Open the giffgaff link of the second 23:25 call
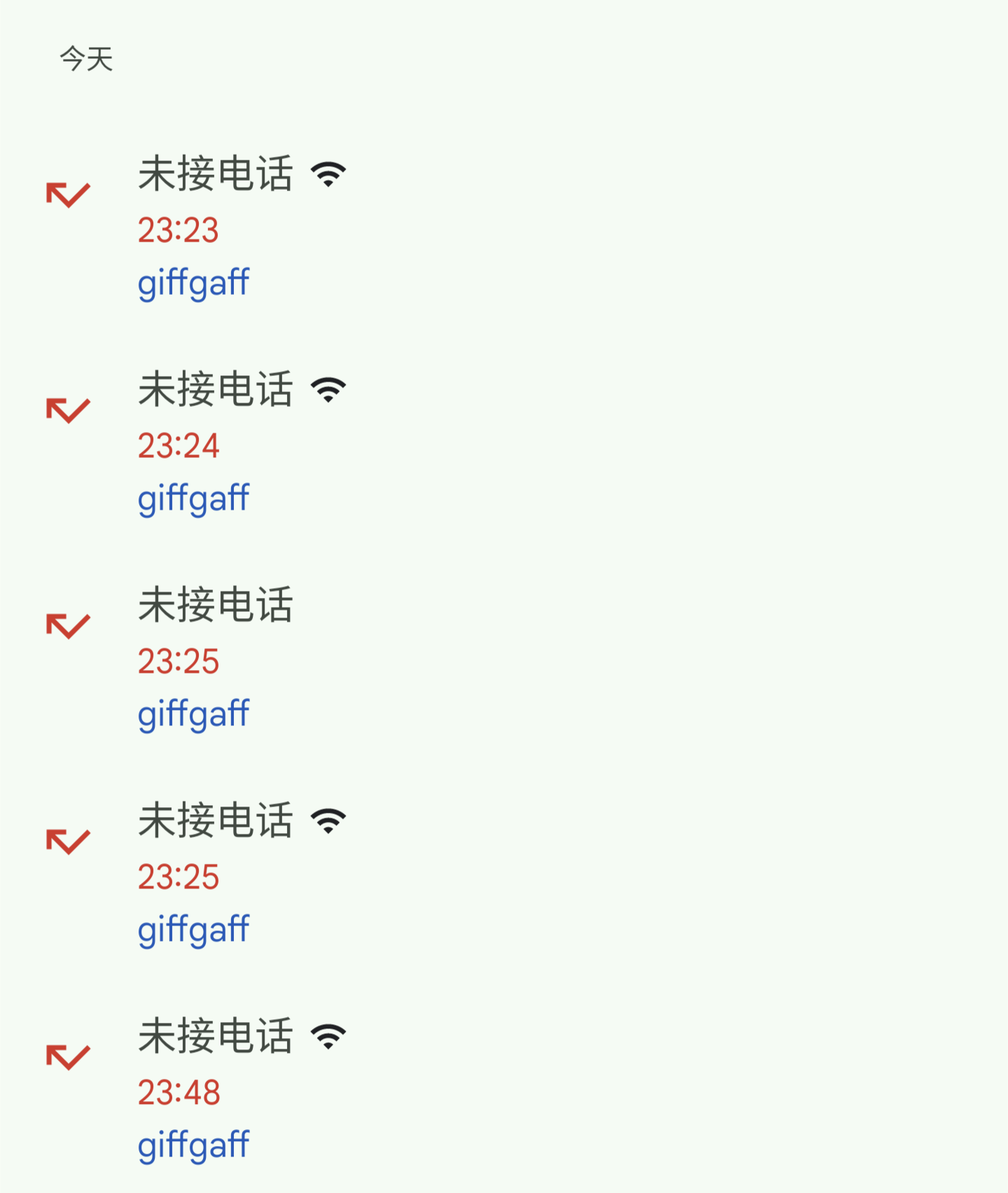 (193, 929)
